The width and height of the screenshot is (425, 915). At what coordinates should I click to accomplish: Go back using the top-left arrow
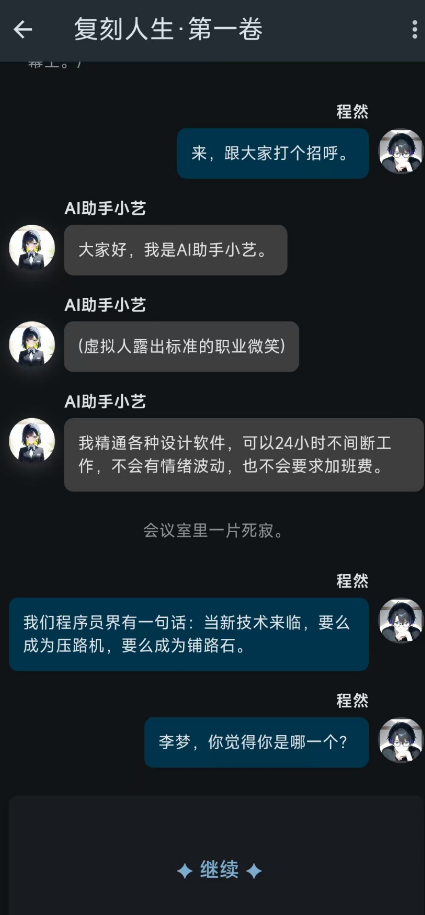23,29
